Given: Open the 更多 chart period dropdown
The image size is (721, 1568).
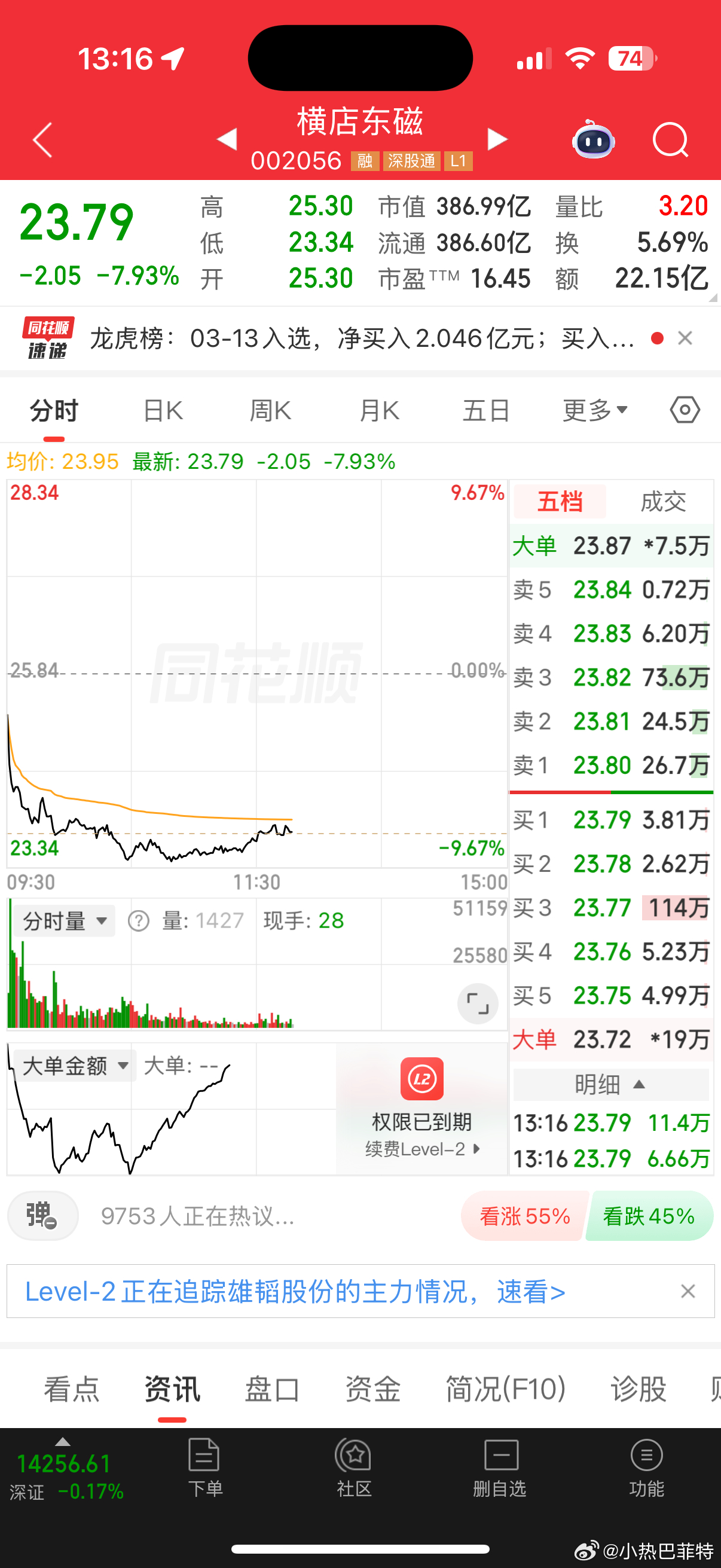Looking at the screenshot, I should point(594,410).
